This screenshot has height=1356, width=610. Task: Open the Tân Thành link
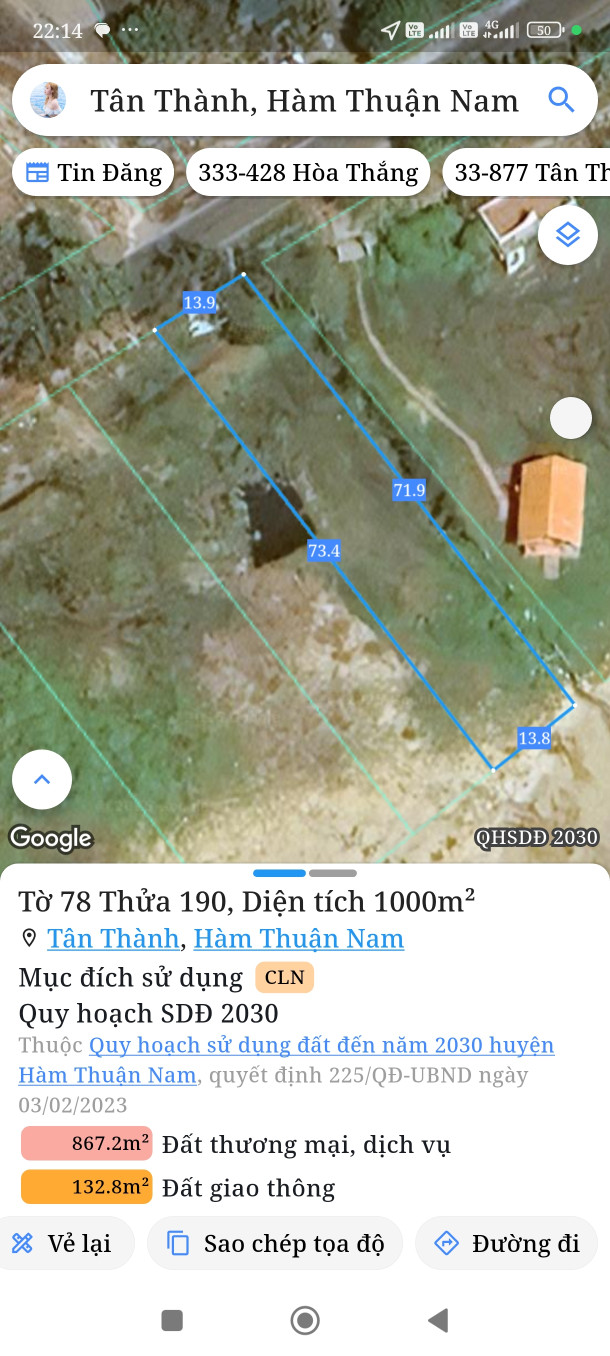click(x=113, y=939)
